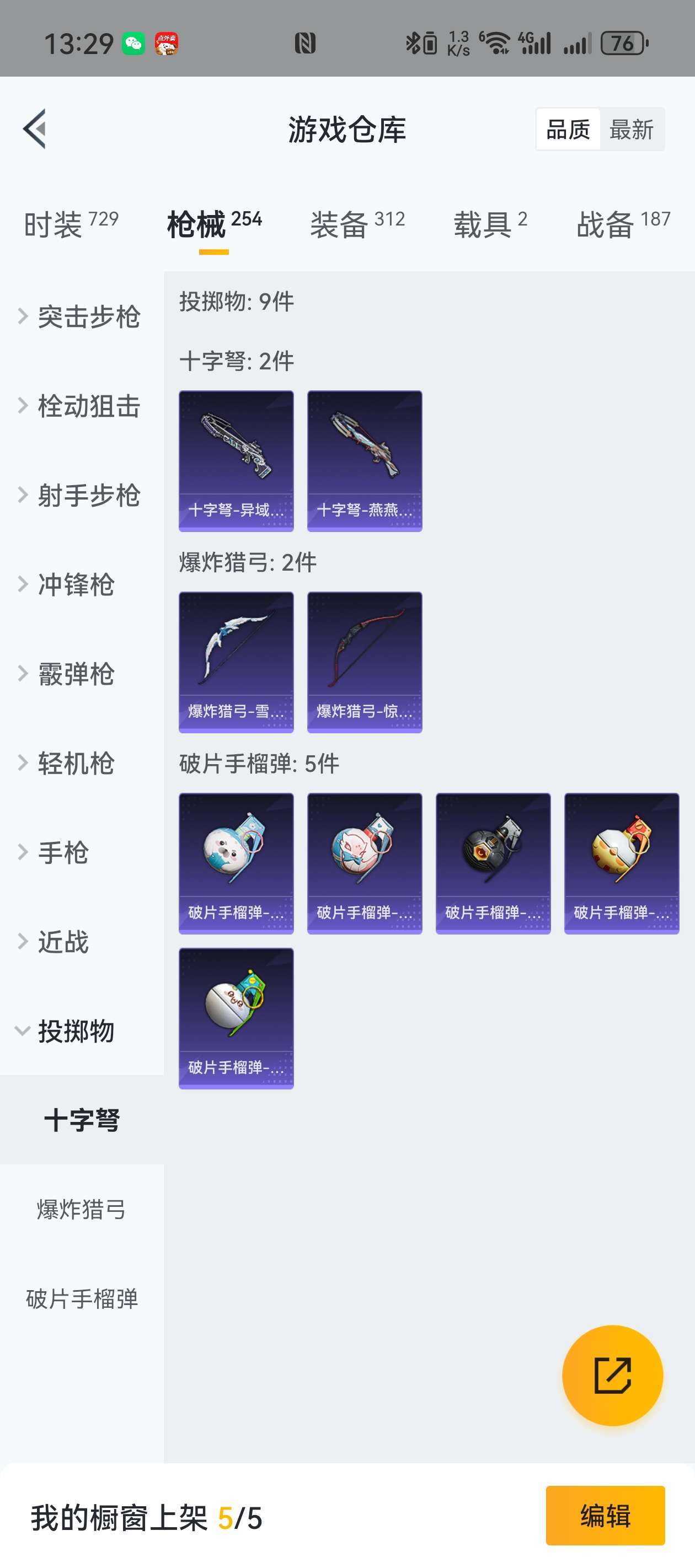
Task: Open the 战备 tab
Action: pyautogui.click(x=623, y=224)
